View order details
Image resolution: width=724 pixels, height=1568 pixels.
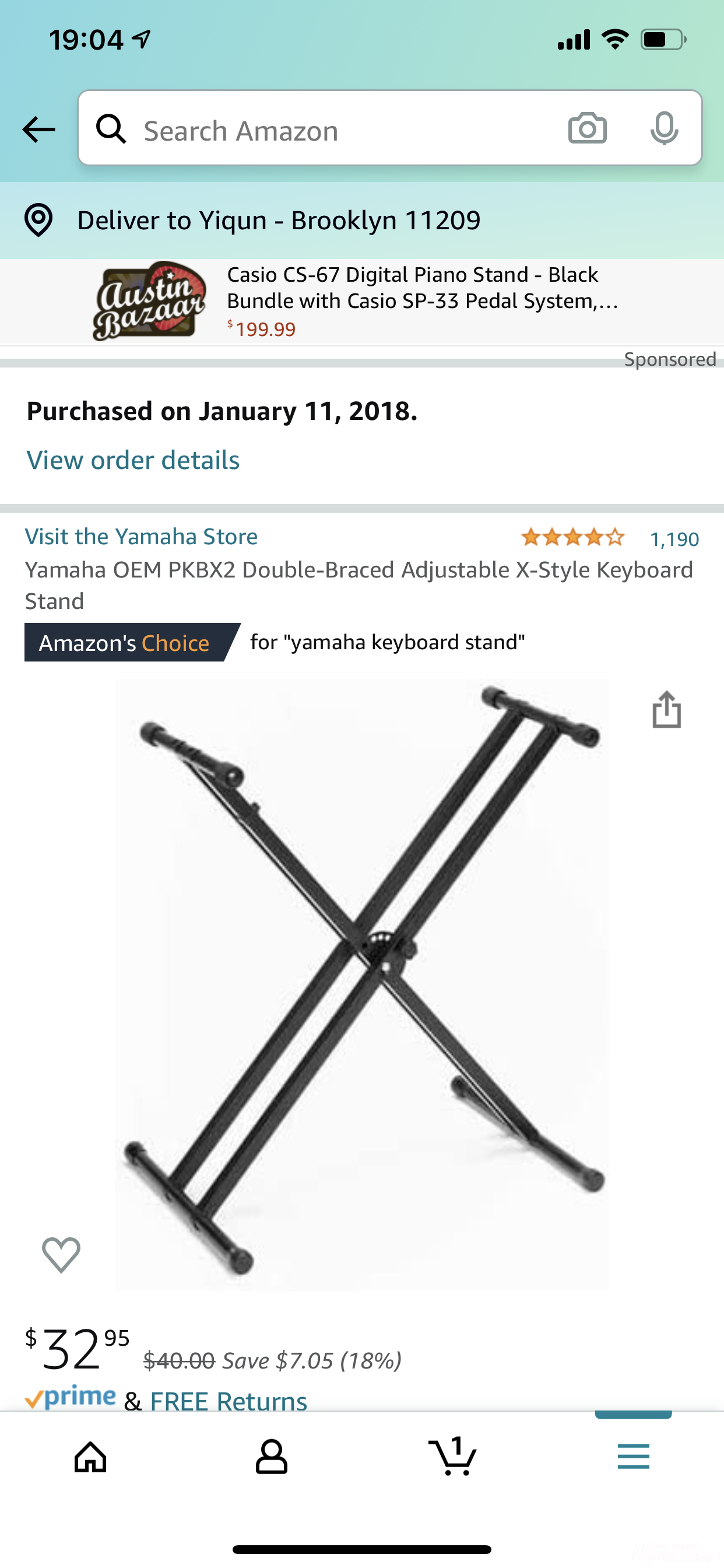coord(133,460)
